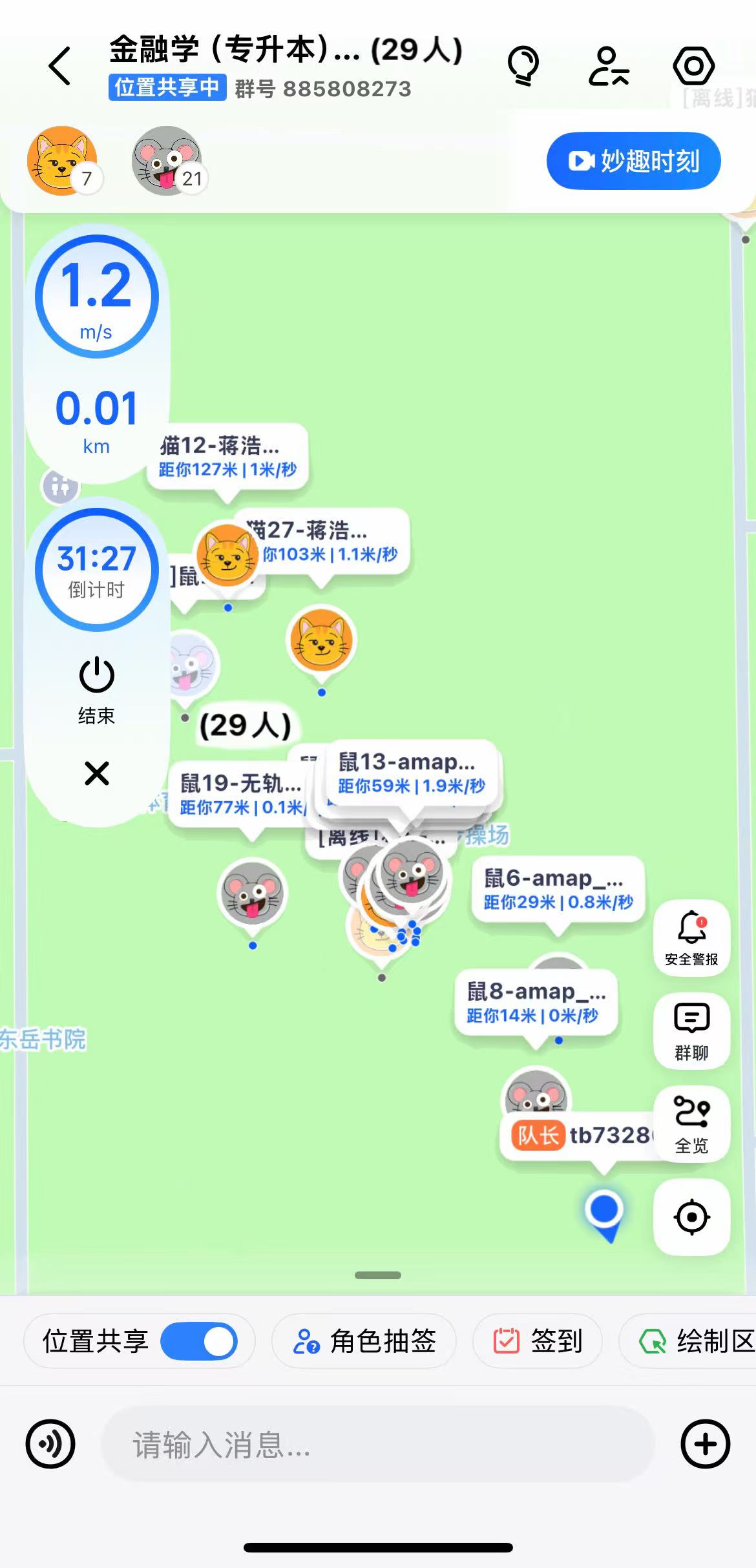Tap 全览 to overview all players

[x=691, y=1124]
